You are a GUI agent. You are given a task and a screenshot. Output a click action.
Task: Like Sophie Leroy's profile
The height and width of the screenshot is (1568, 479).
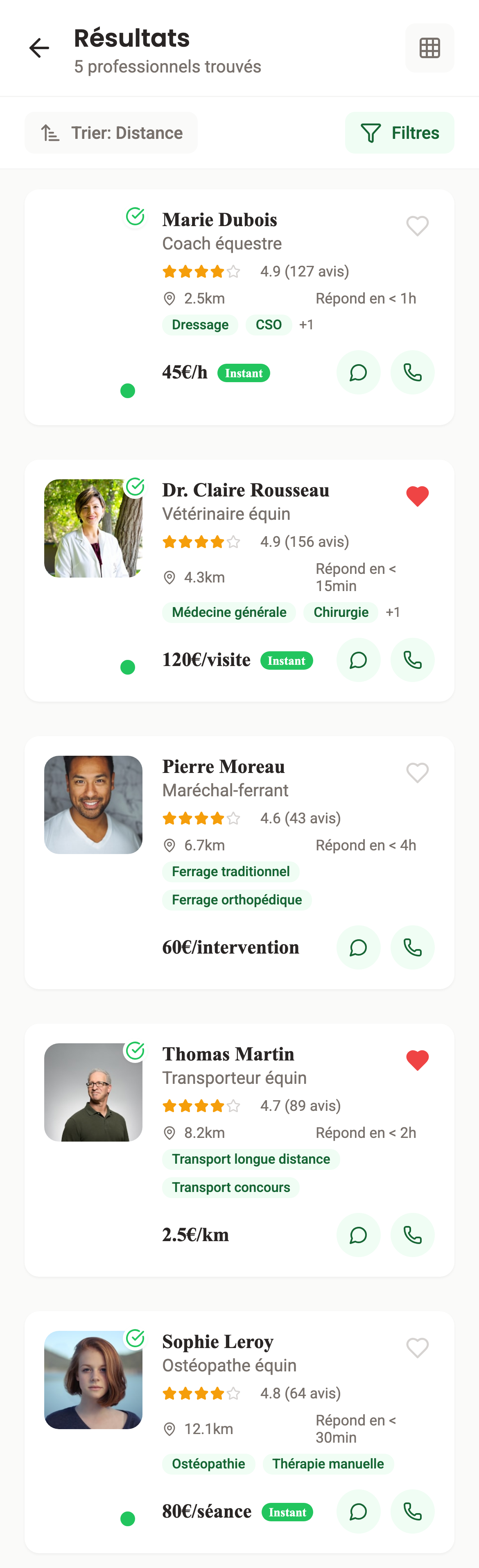coord(417,1348)
